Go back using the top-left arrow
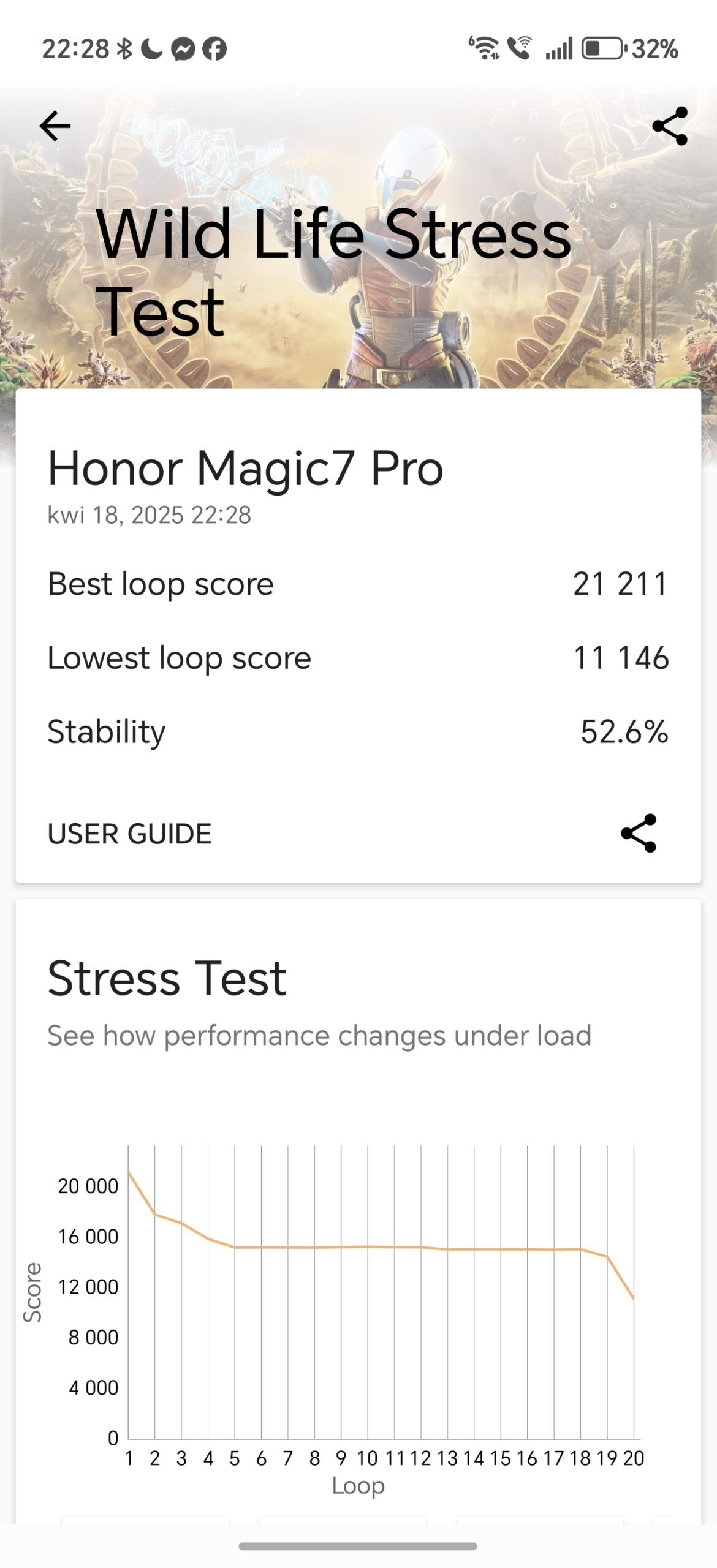The height and width of the screenshot is (1568, 717). tap(55, 126)
